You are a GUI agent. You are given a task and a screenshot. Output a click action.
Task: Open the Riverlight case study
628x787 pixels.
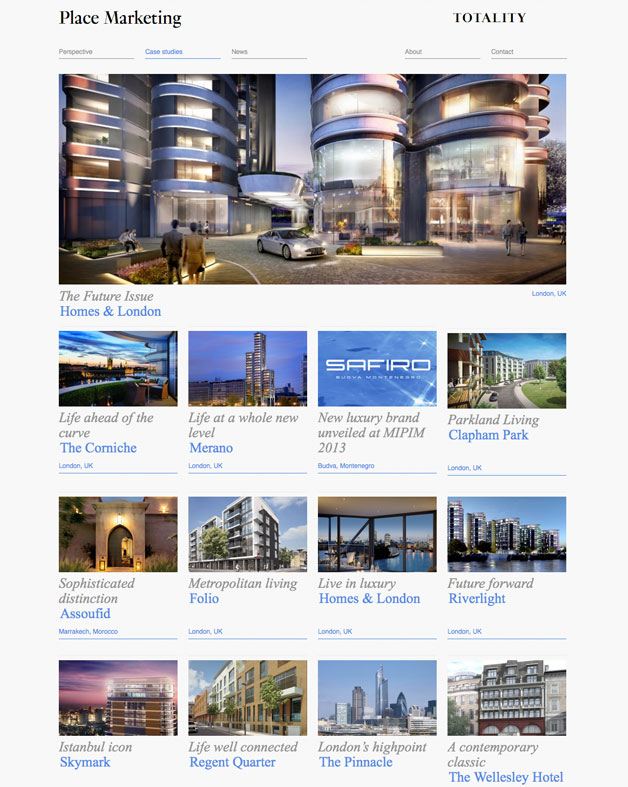click(x=476, y=598)
